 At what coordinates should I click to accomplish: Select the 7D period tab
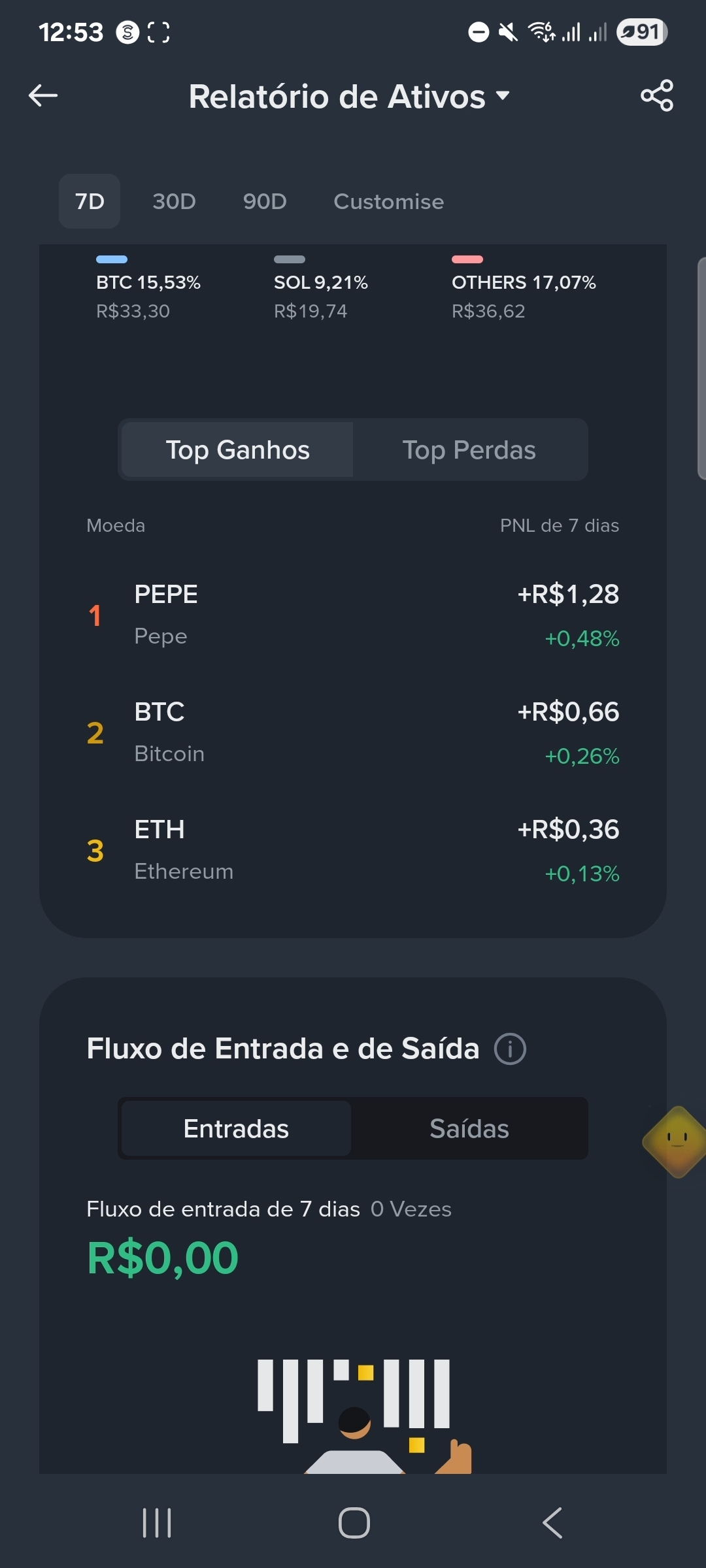coord(90,201)
